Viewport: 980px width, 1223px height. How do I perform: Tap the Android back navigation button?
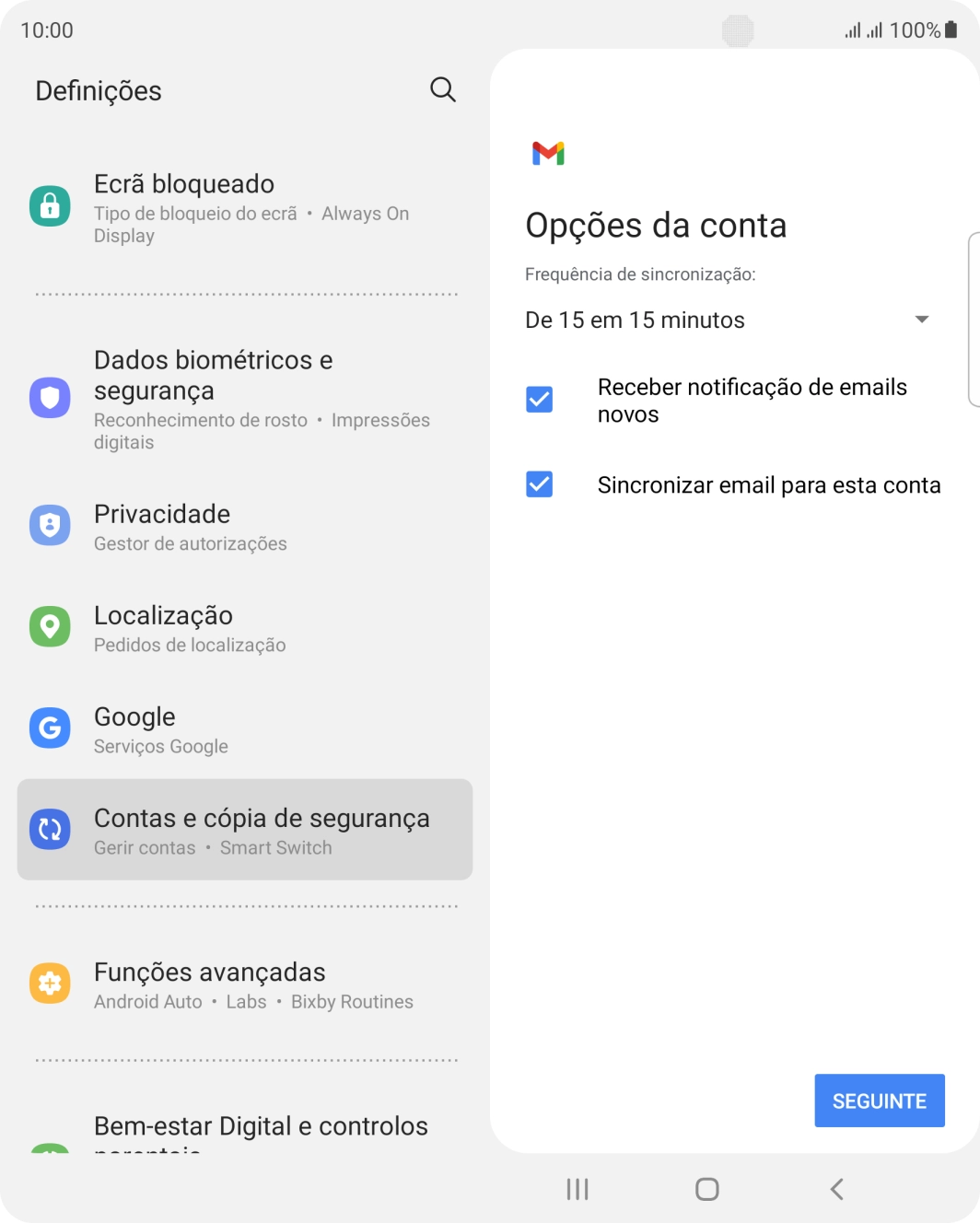(x=836, y=1189)
